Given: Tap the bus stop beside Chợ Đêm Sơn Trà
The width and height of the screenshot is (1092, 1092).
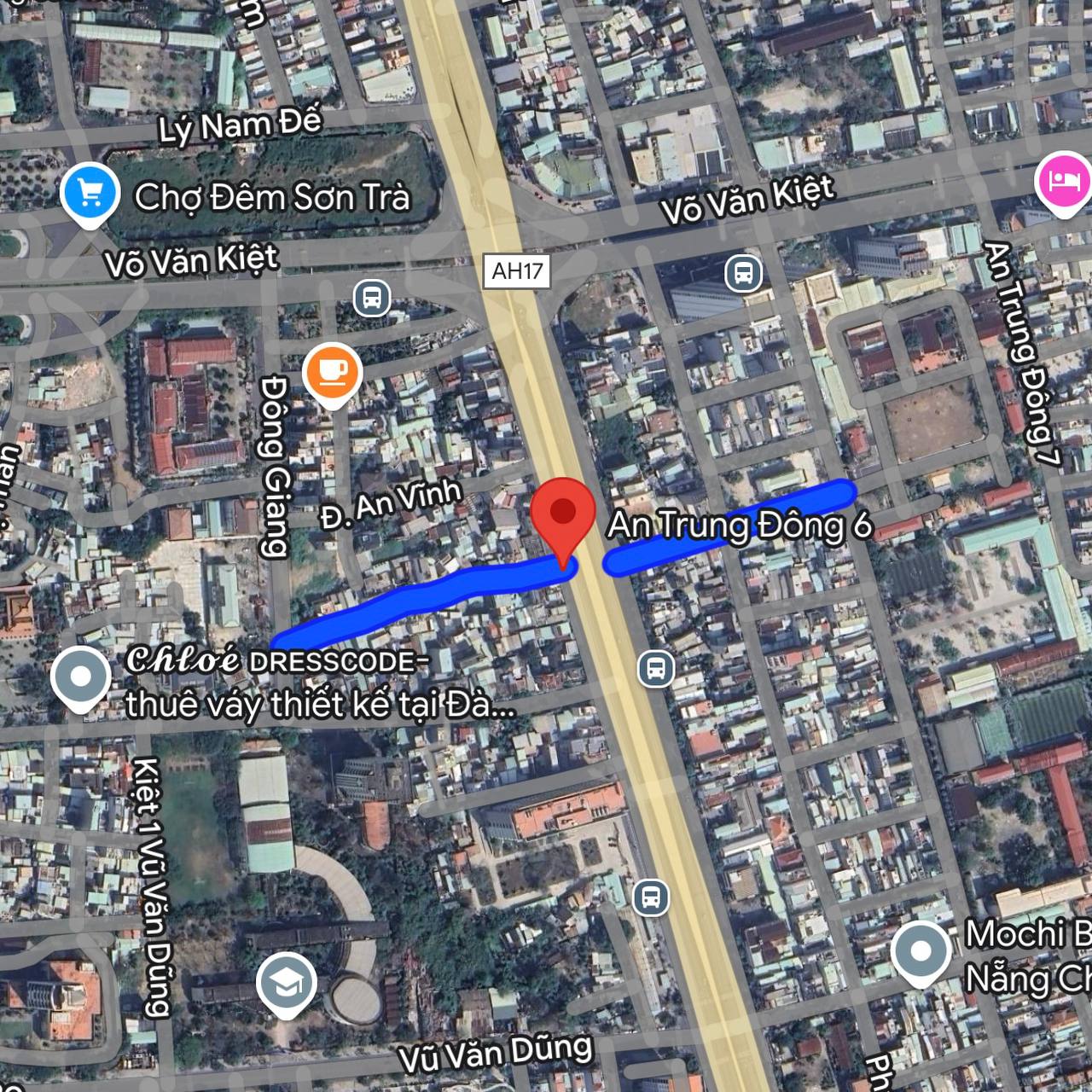Looking at the screenshot, I should click(372, 299).
